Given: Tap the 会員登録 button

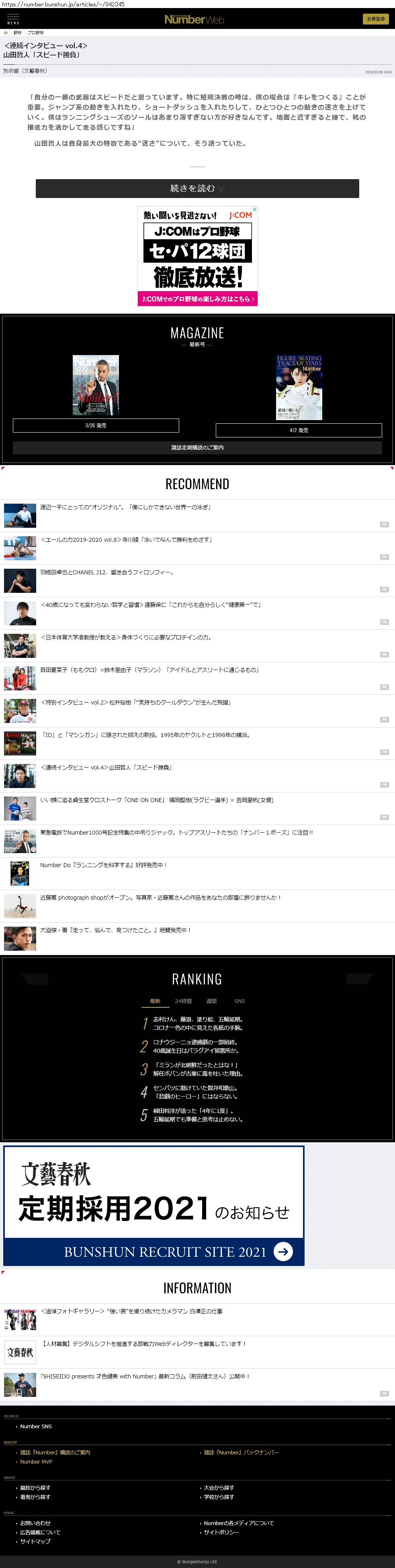Looking at the screenshot, I should 375,19.
